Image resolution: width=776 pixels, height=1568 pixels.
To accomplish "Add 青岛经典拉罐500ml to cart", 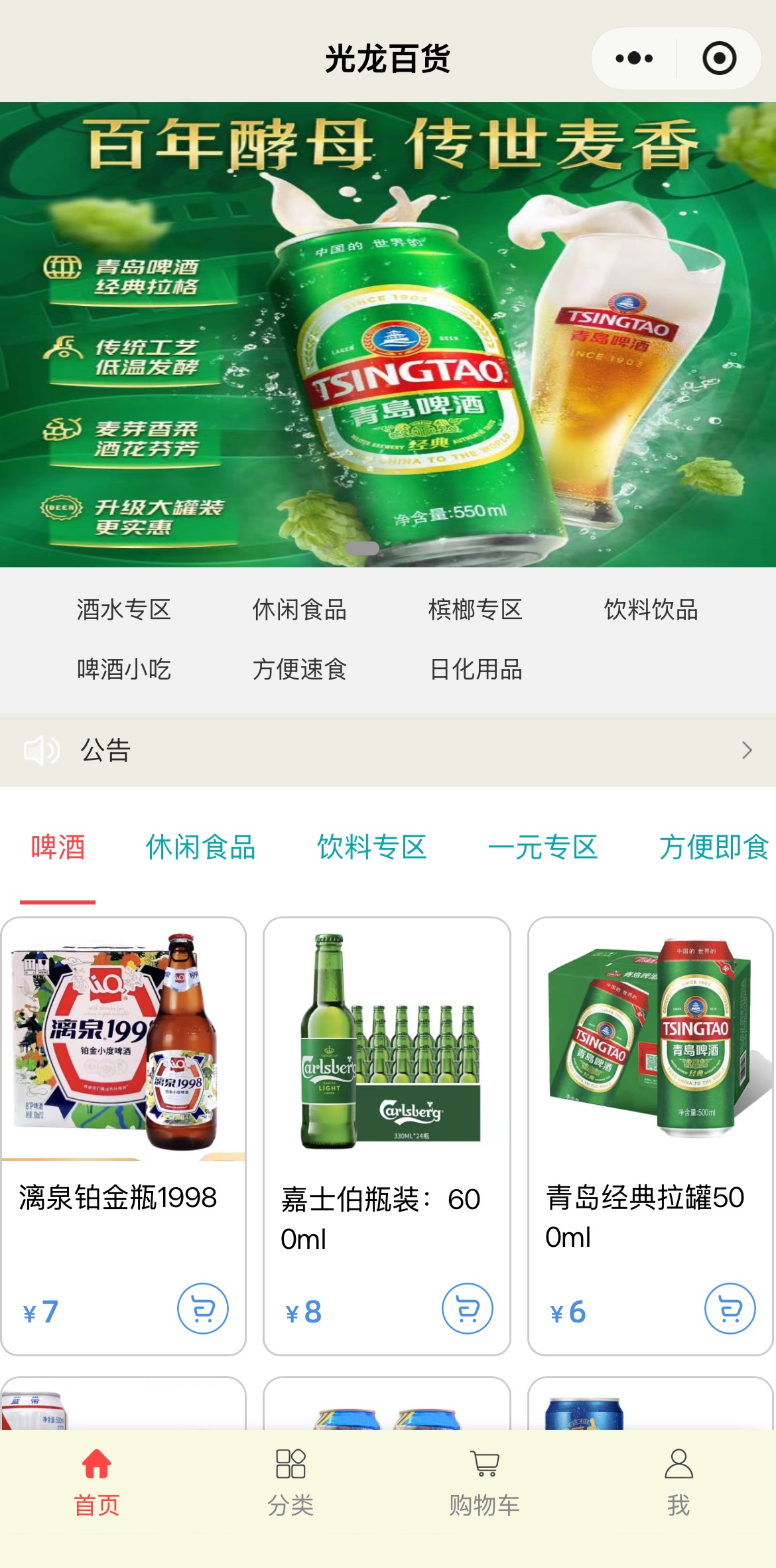I will pos(730,1309).
